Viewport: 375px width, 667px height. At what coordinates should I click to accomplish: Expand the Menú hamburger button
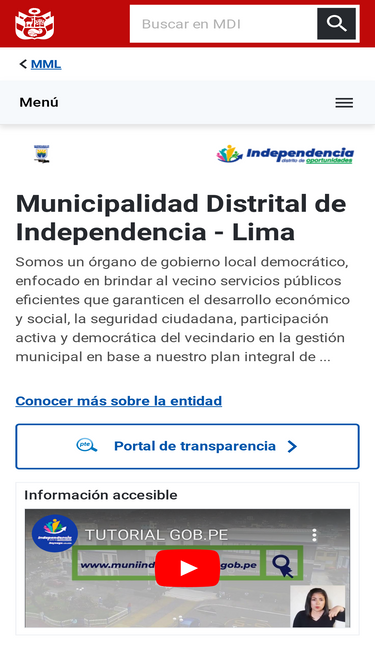344,103
